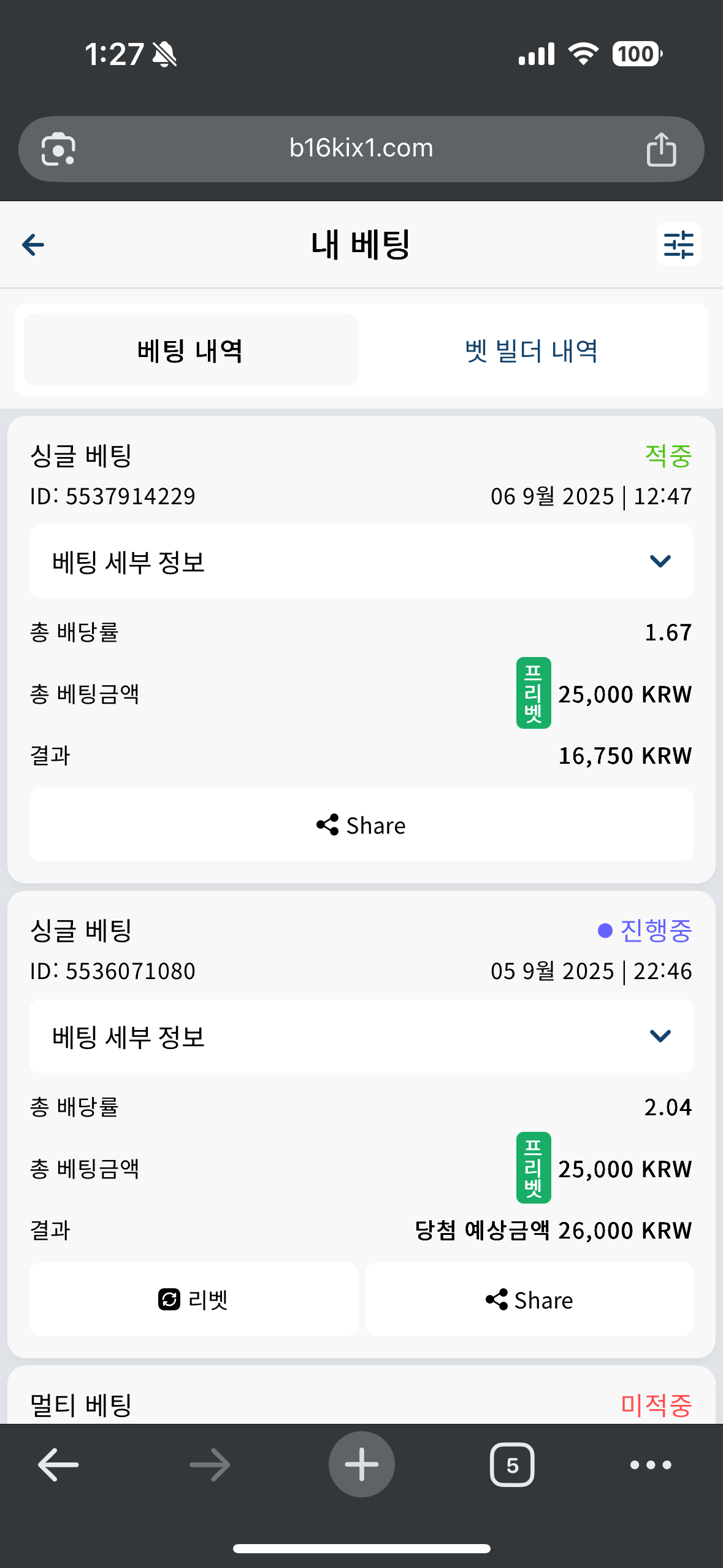View the 5 open browser tabs
Viewport: 723px width, 1568px height.
point(512,1465)
